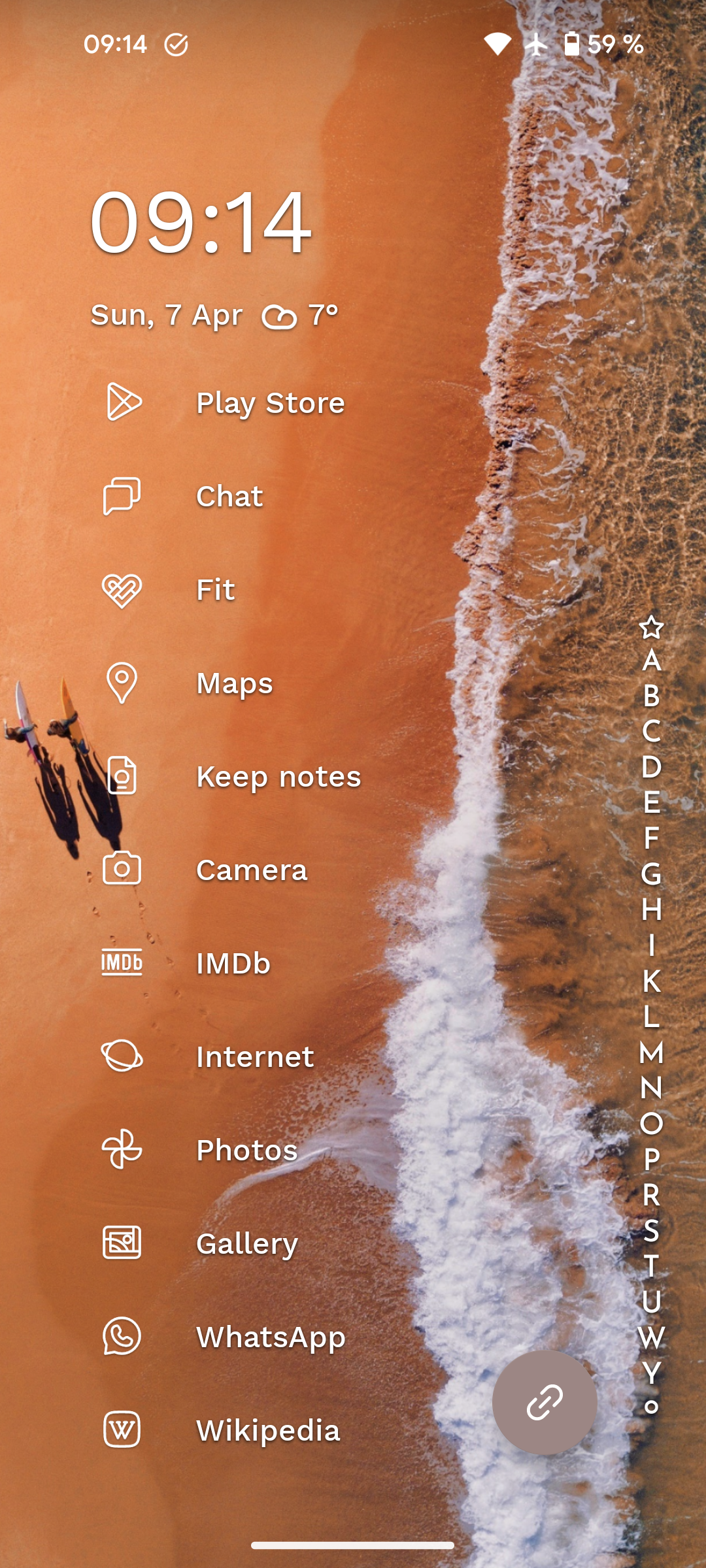Select letter S in the alphabet index
This screenshot has height=1568, width=706.
[651, 1231]
